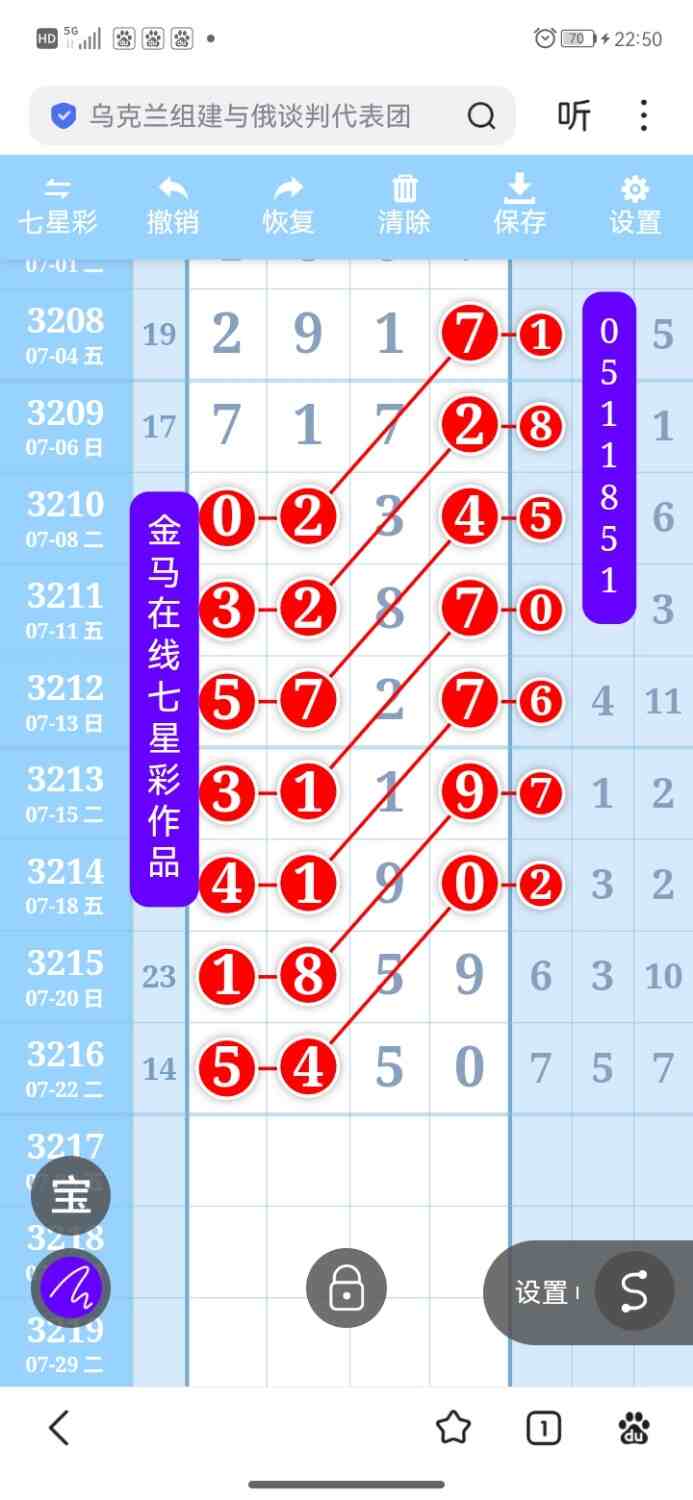Clear all marks with 清除
This screenshot has width=693, height=1500.
point(404,205)
